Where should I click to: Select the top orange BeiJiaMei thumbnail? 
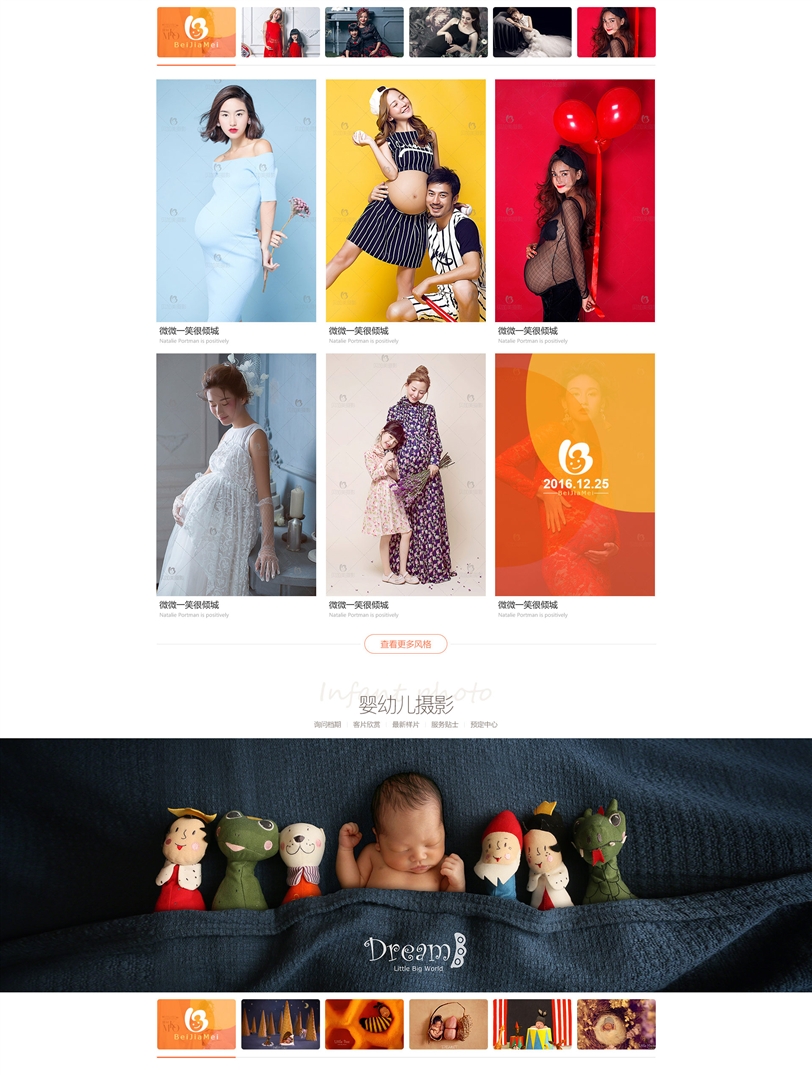point(196,32)
